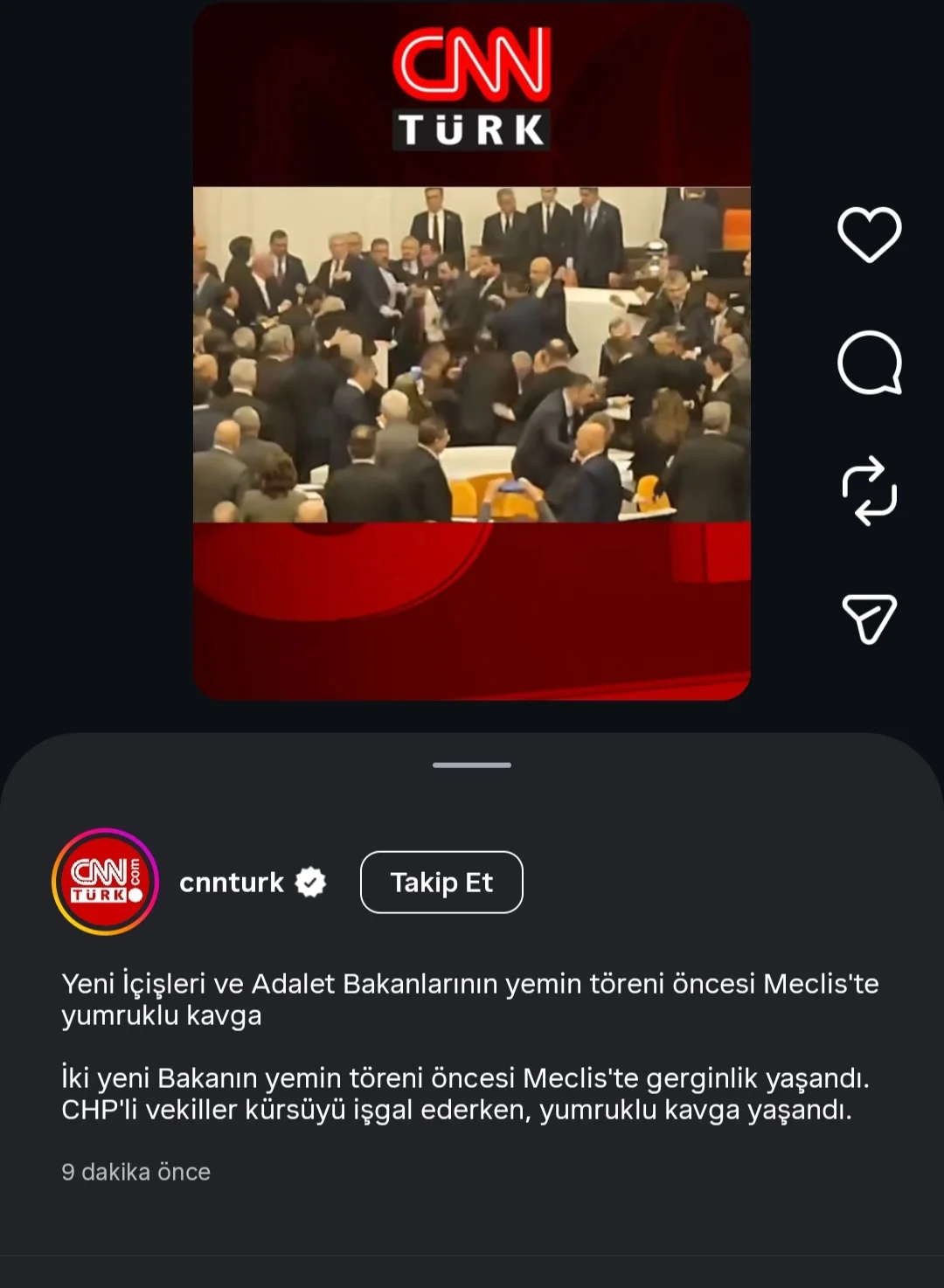This screenshot has height=1288, width=944.
Task: Open the comments bubble
Action: [869, 364]
